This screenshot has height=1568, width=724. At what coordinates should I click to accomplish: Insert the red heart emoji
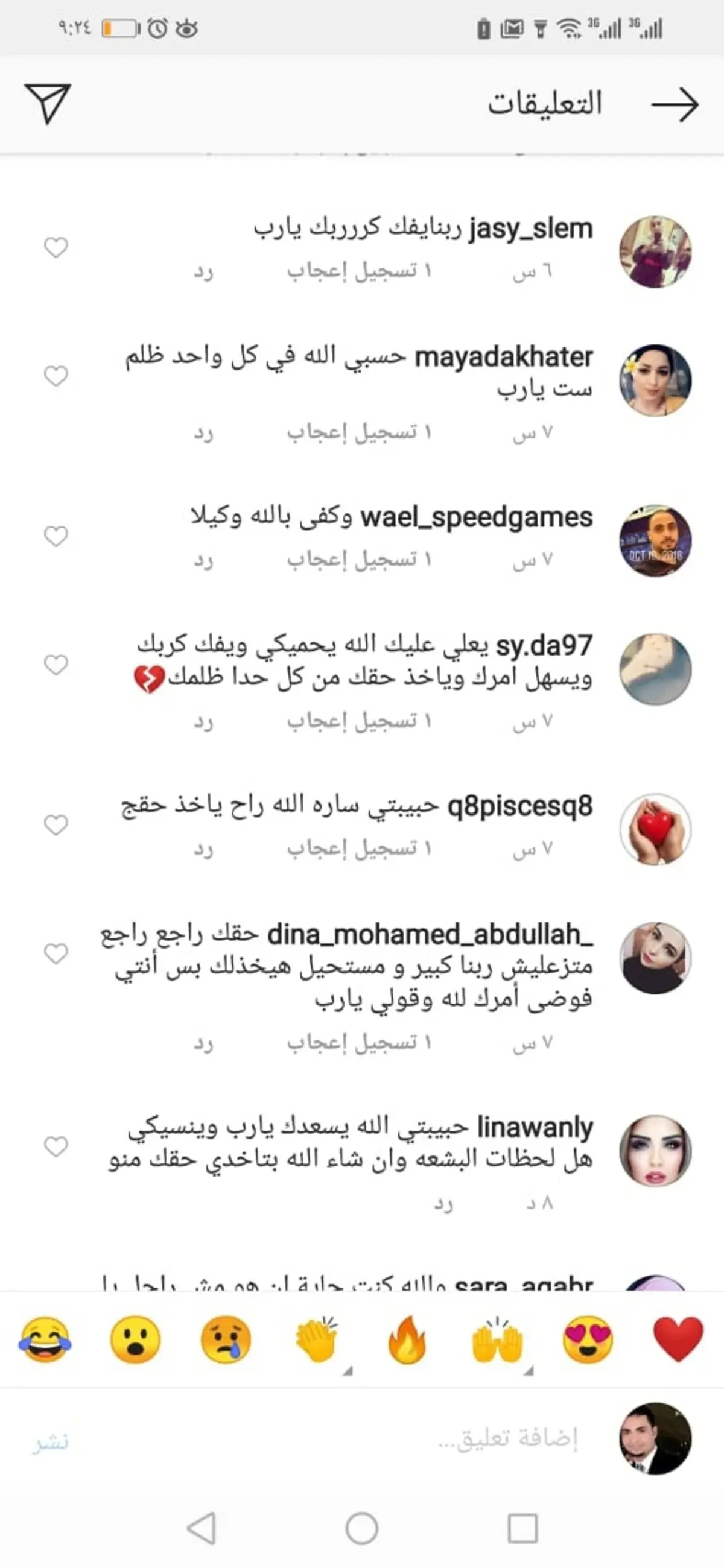click(x=678, y=1339)
